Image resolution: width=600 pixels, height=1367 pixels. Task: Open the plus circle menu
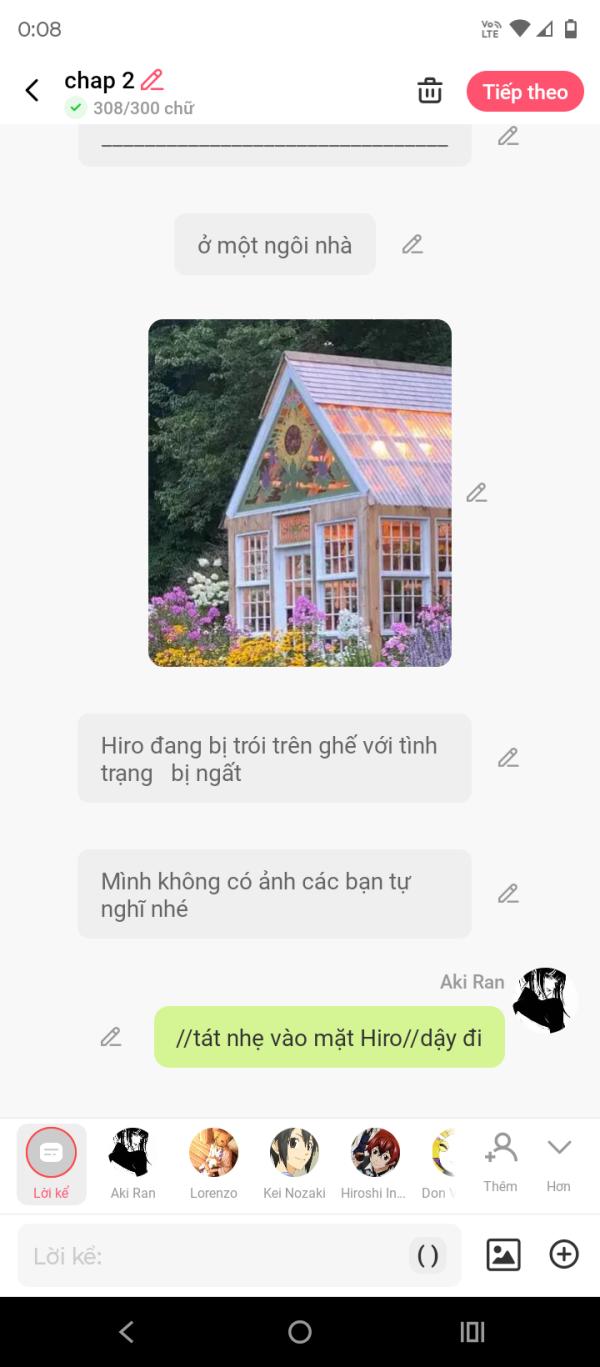564,1254
